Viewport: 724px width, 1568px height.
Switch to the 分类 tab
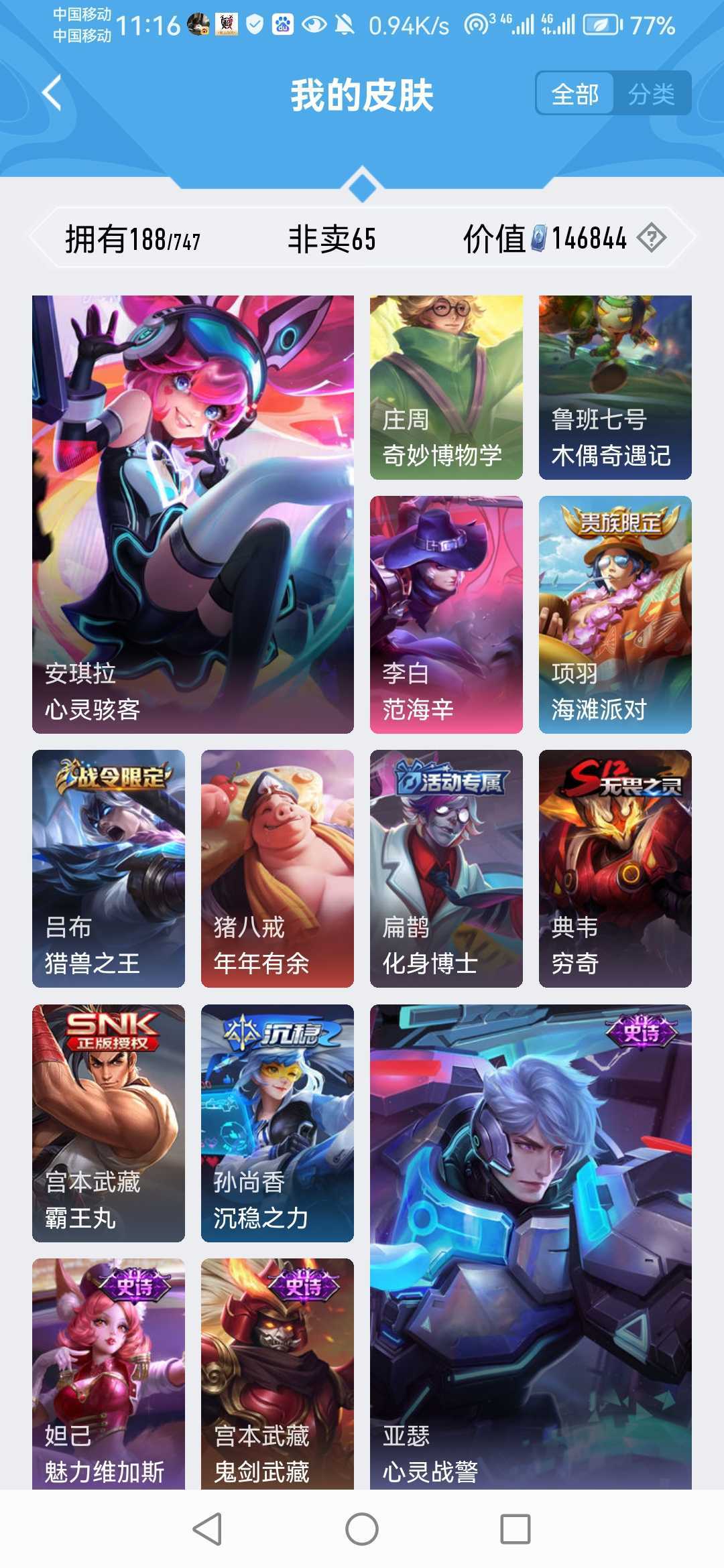[x=651, y=94]
